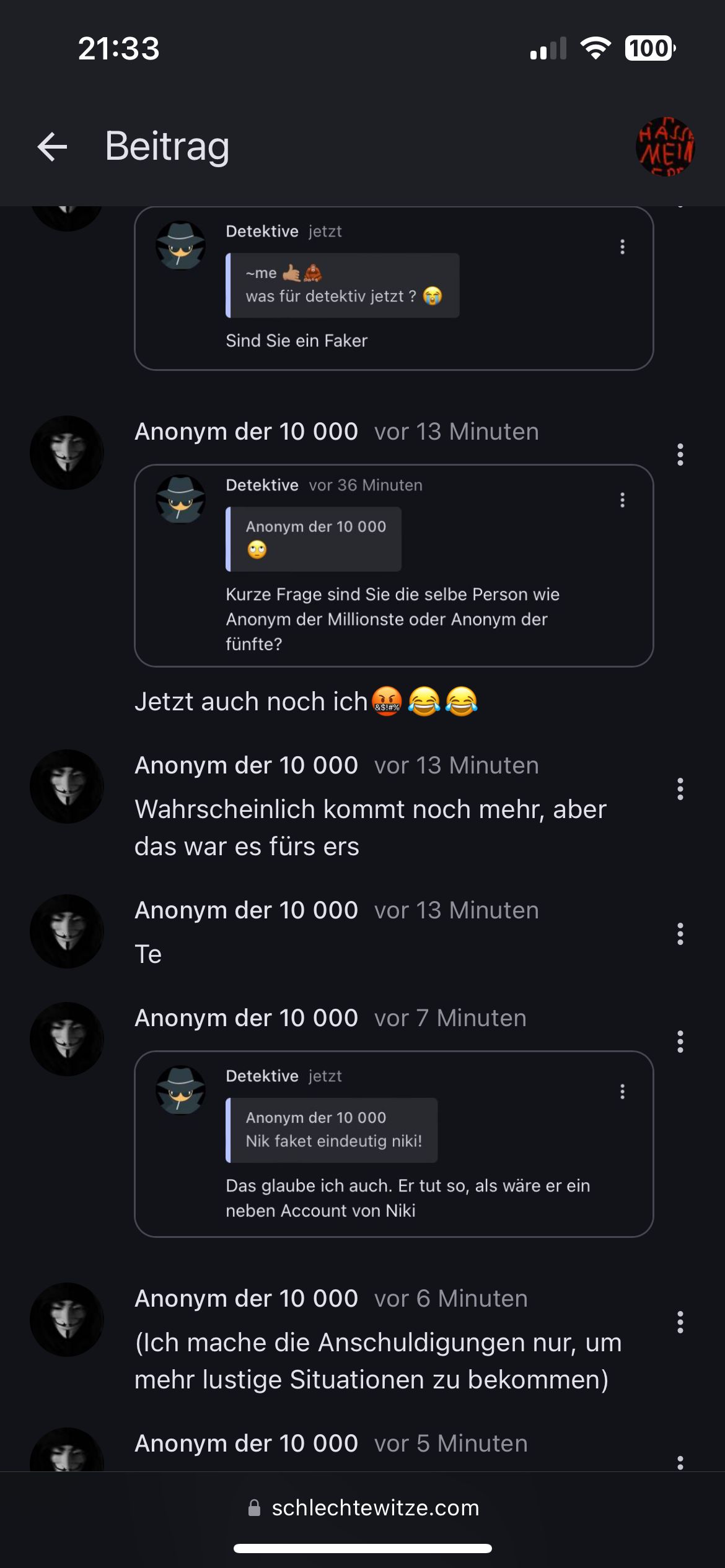This screenshot has width=725, height=1568.
Task: Open the menu for 'Wahrscheinlich kommt noch mehr' comment
Action: pos(680,789)
